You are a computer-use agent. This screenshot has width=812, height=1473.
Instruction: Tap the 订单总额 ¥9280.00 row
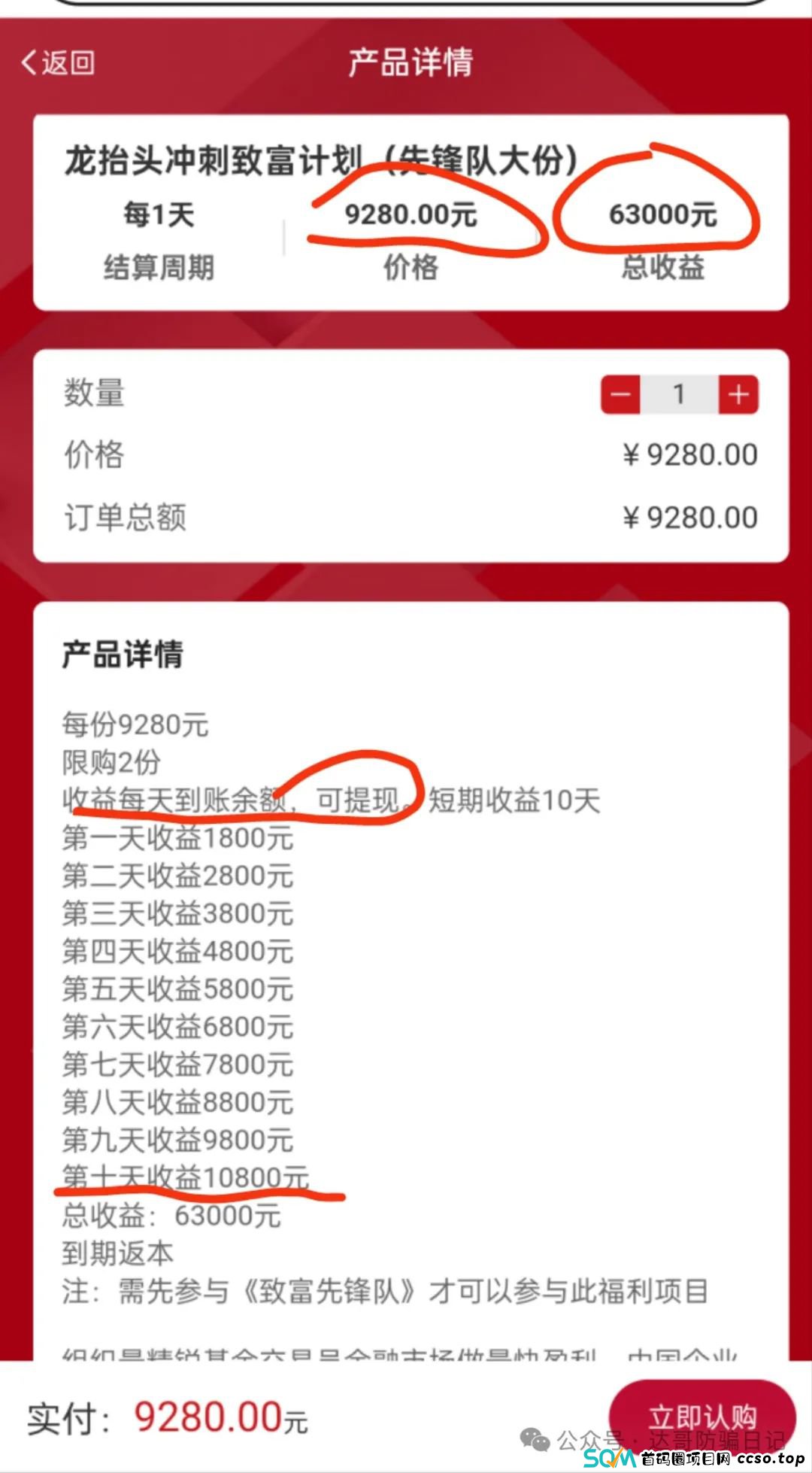[x=406, y=516]
